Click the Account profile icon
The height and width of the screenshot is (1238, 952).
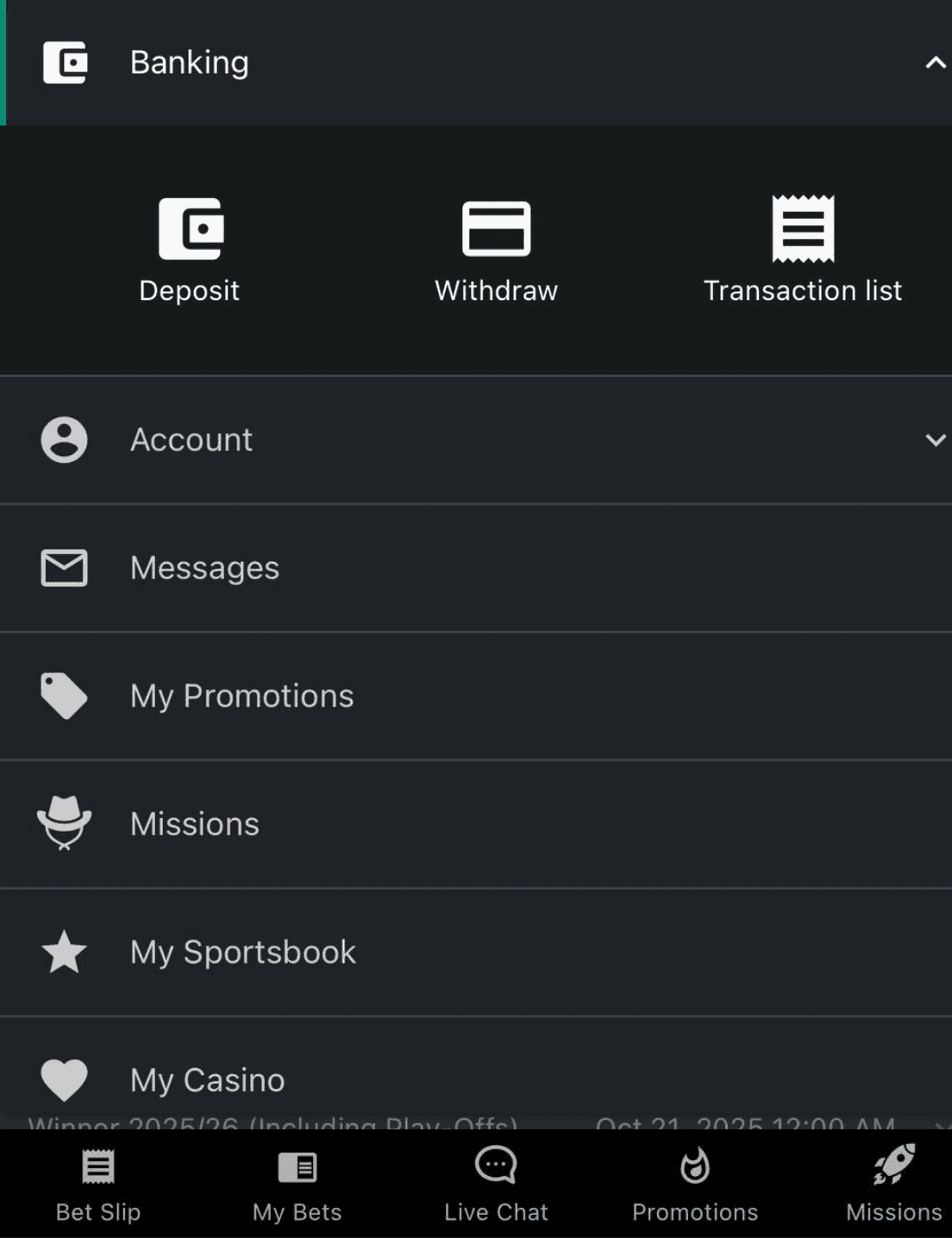pos(63,439)
